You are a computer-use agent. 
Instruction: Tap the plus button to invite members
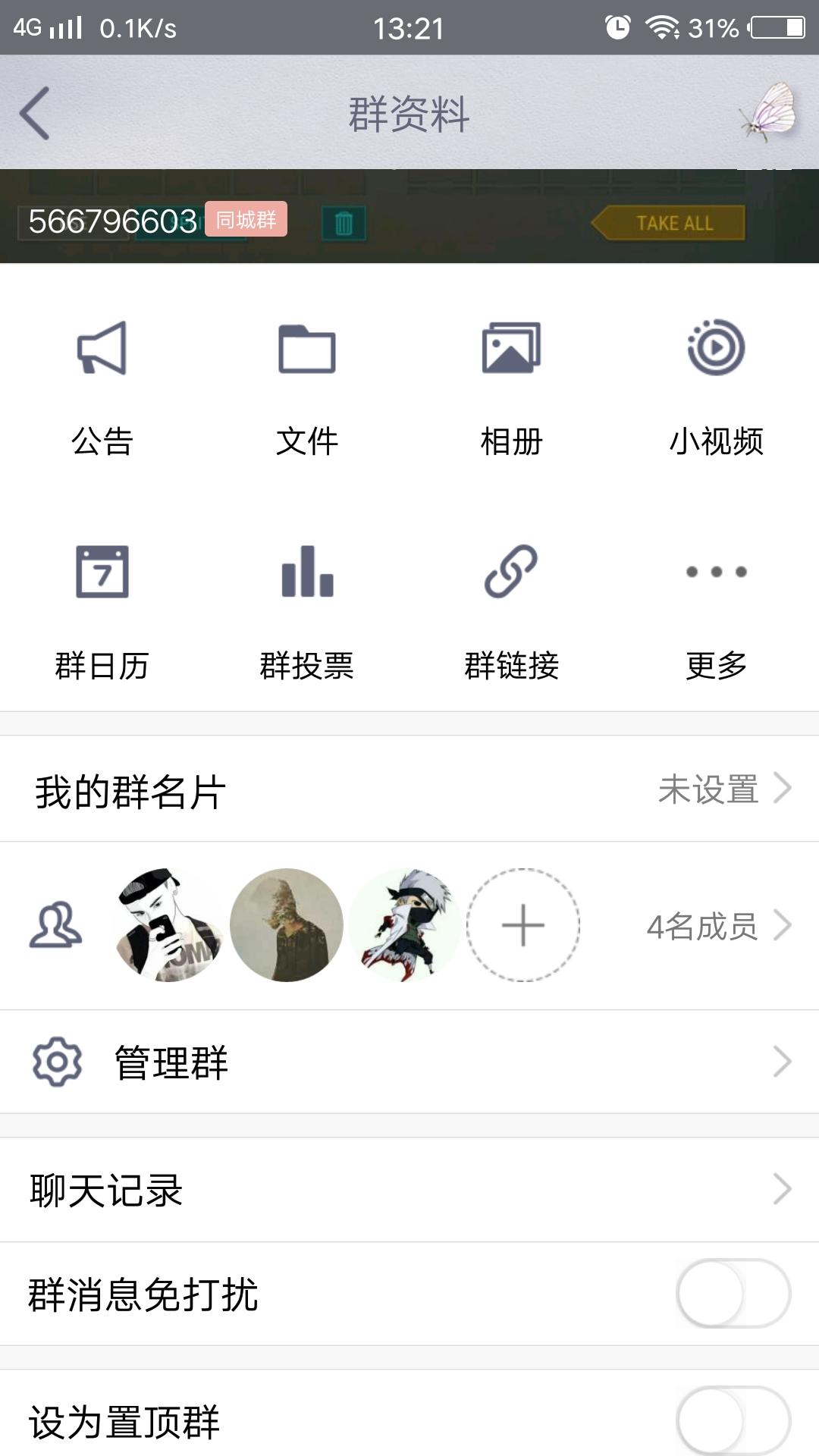click(522, 925)
